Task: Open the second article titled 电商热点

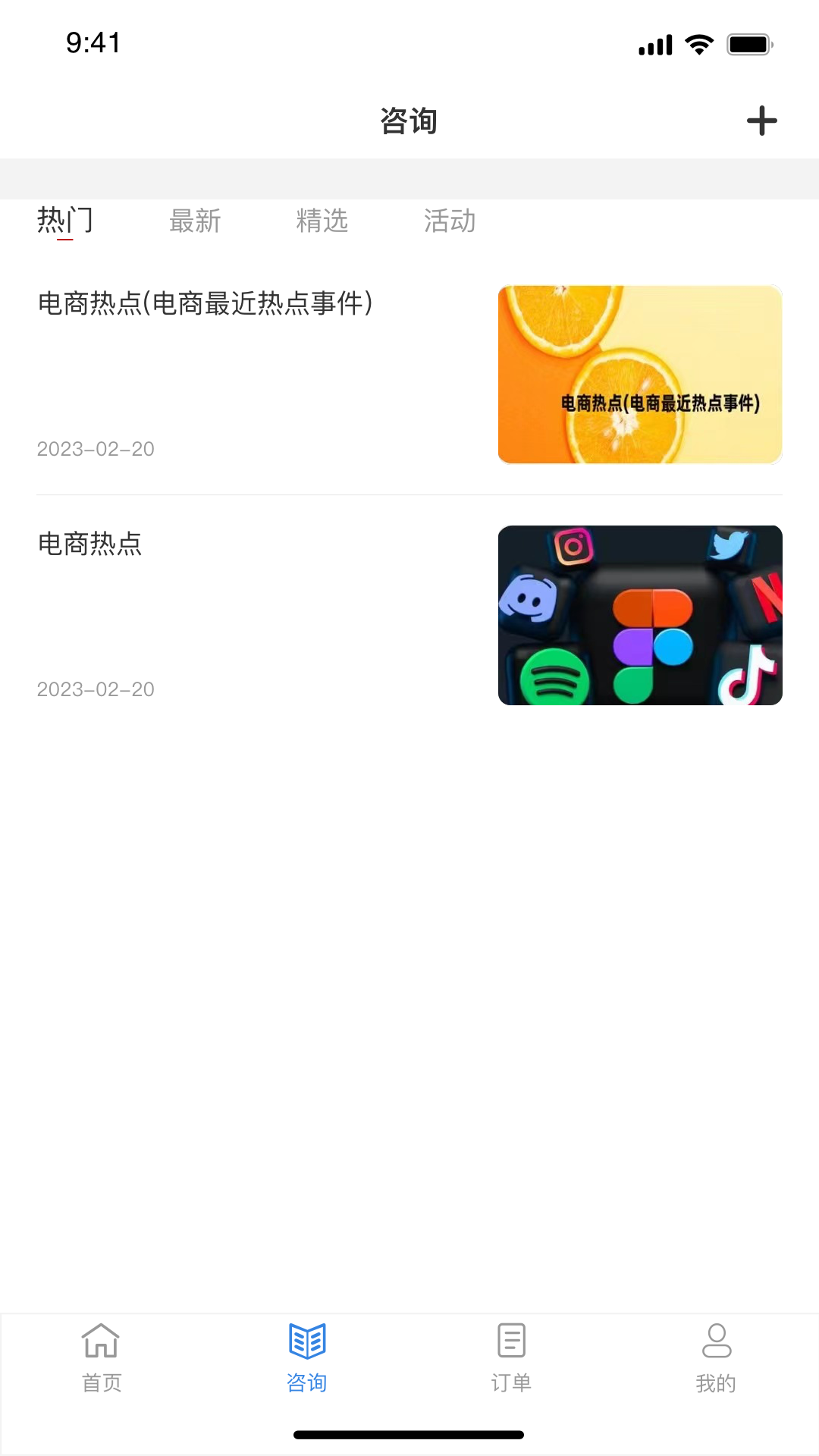Action: click(x=90, y=544)
